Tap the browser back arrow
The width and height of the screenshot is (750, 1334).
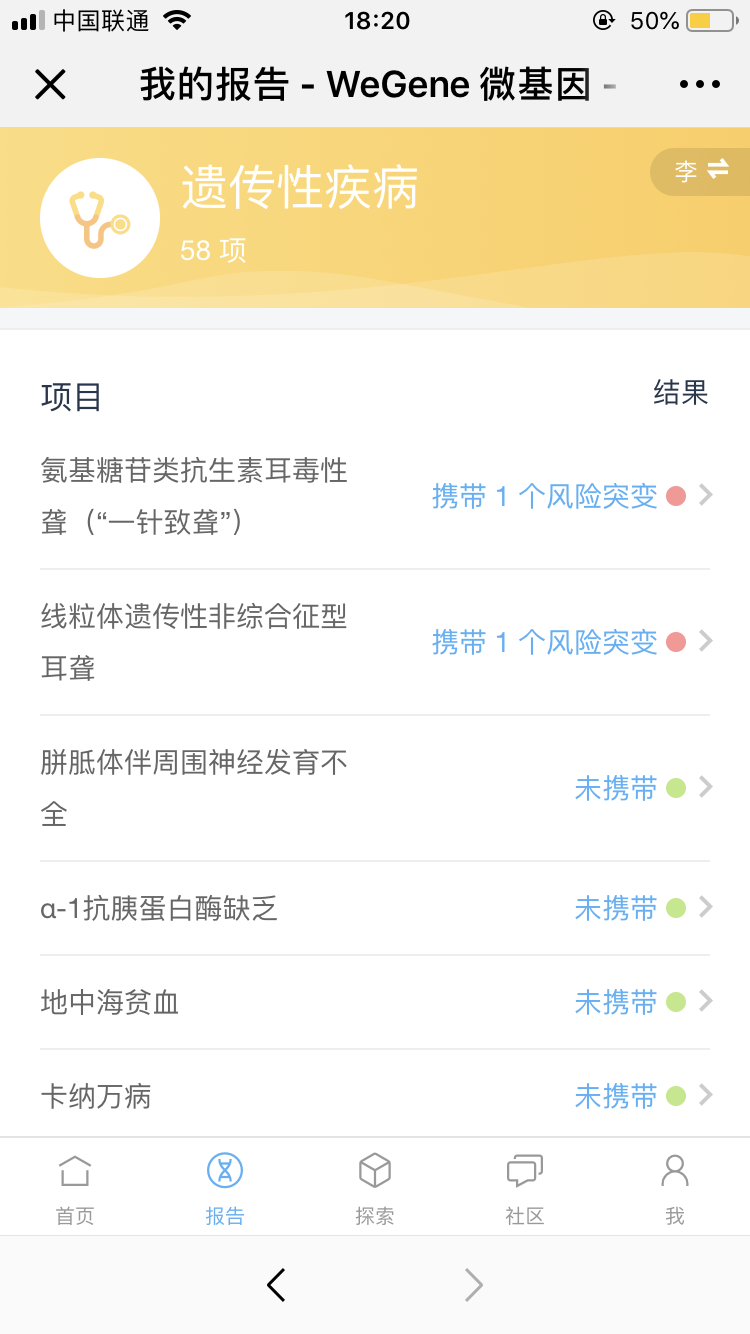click(276, 1285)
